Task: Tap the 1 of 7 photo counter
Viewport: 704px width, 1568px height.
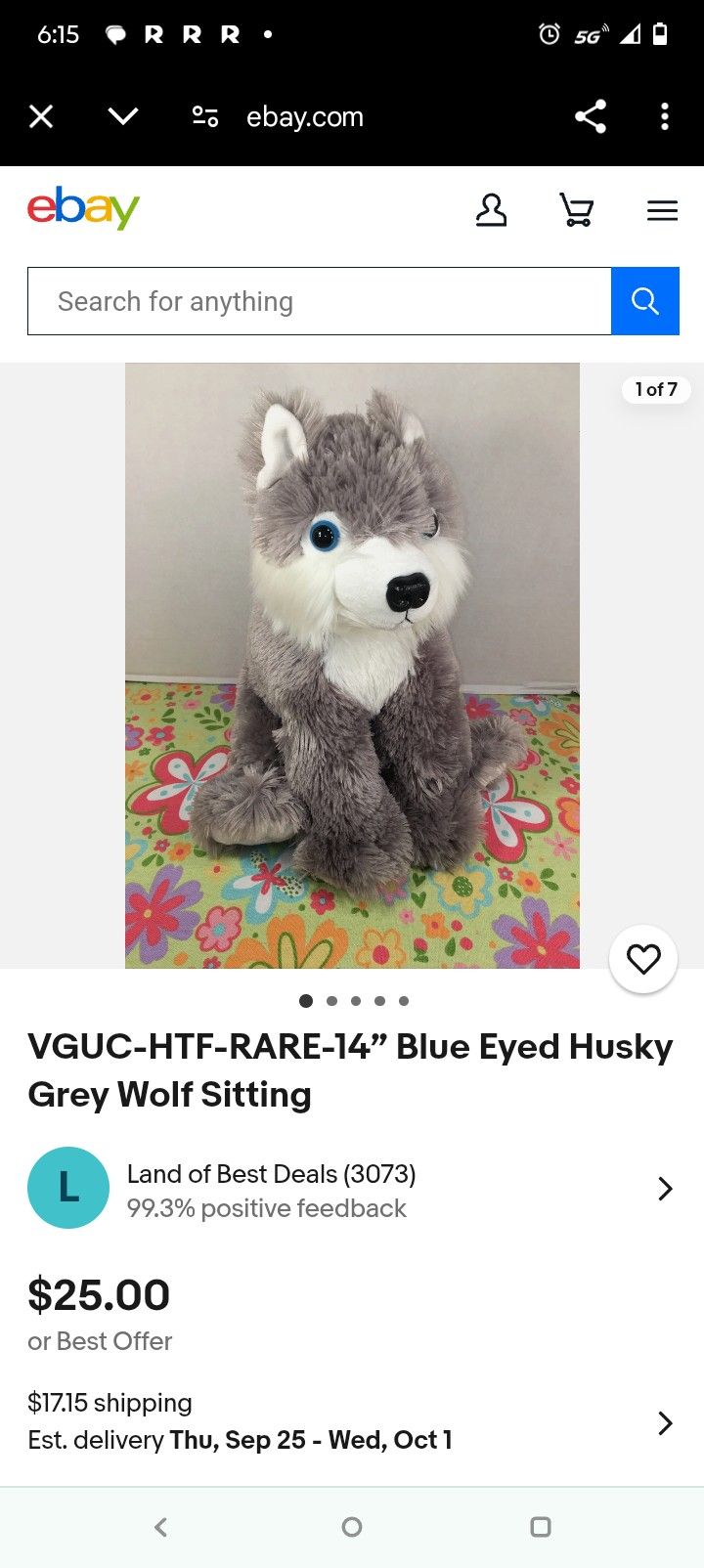Action: point(656,389)
